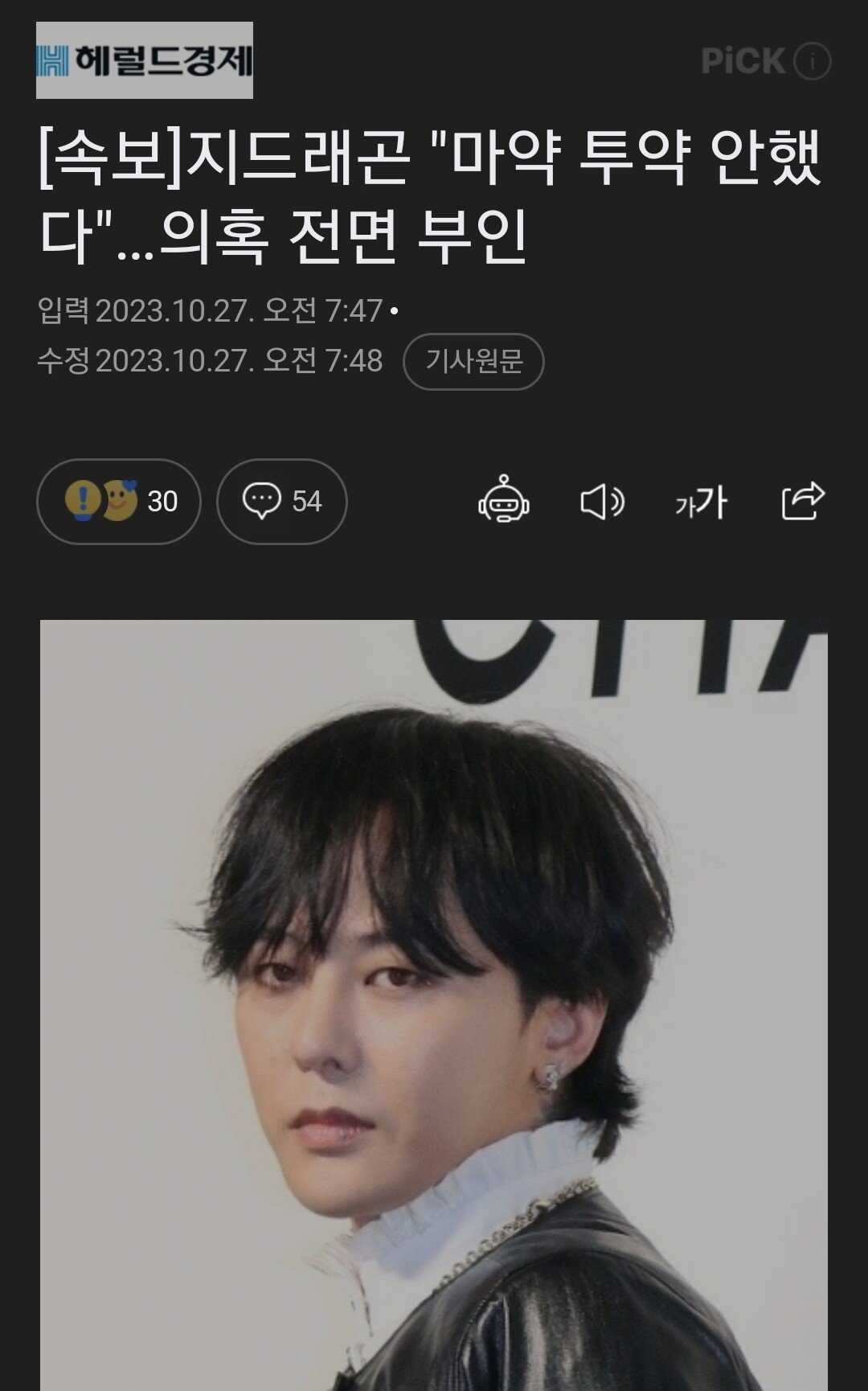The image size is (868, 1391).
Task: Open the article photo
Action: [434, 1005]
